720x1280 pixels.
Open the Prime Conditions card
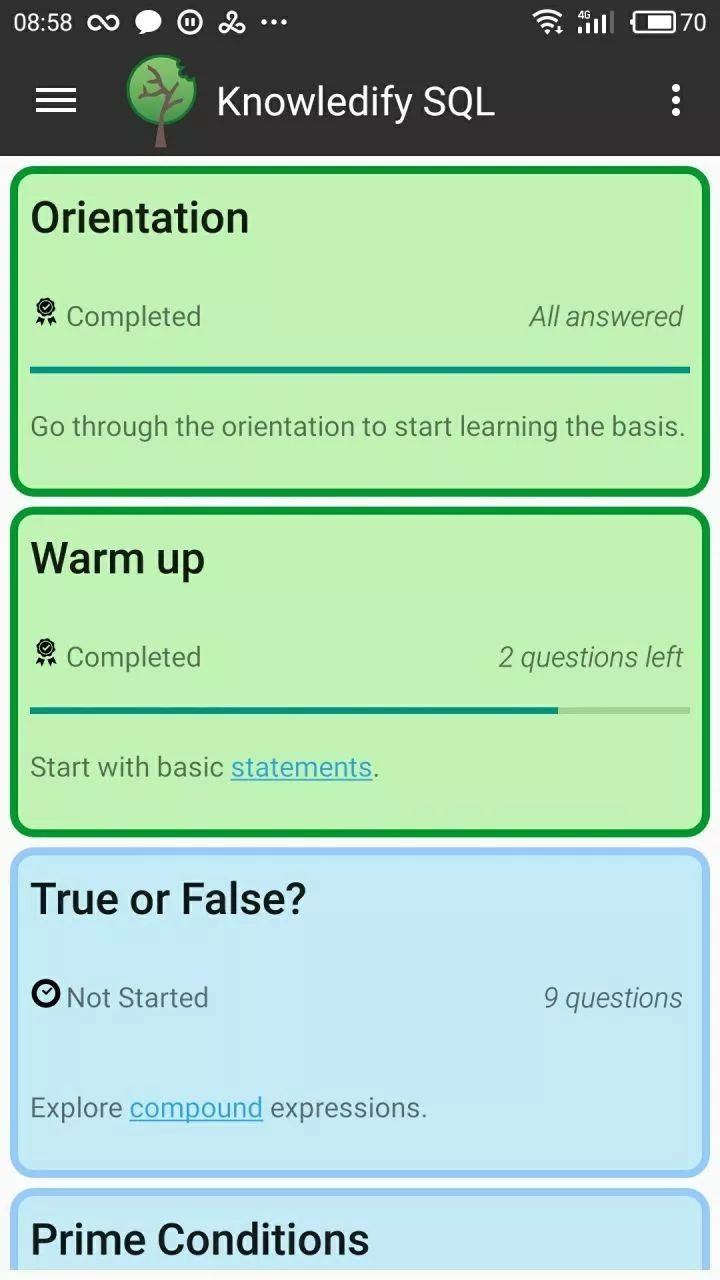[x=360, y=1234]
